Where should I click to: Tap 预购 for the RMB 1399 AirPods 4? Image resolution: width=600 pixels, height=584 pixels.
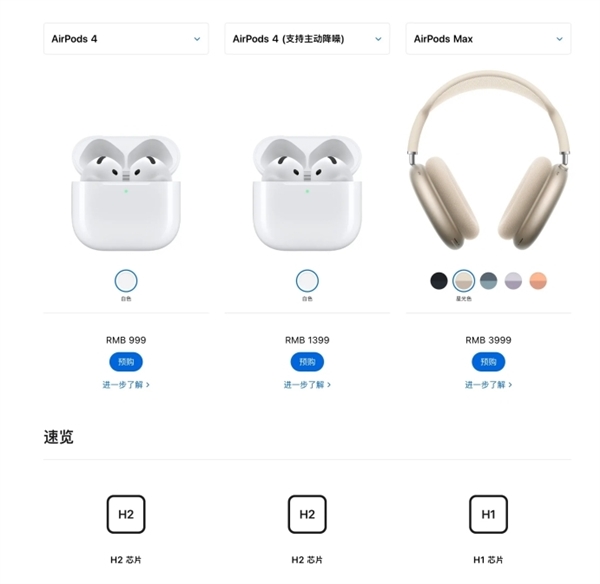coord(307,362)
